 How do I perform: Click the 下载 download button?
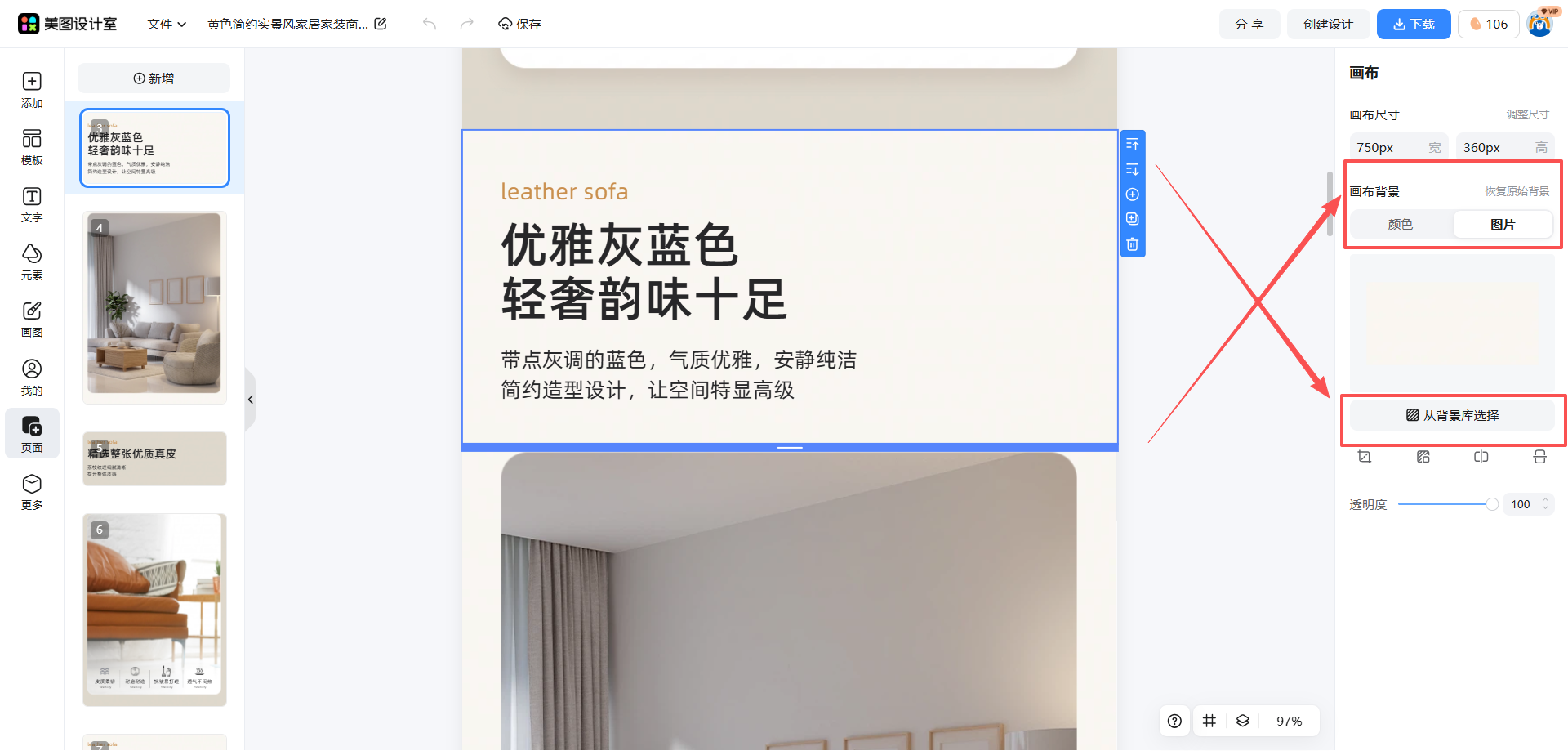click(x=1413, y=25)
